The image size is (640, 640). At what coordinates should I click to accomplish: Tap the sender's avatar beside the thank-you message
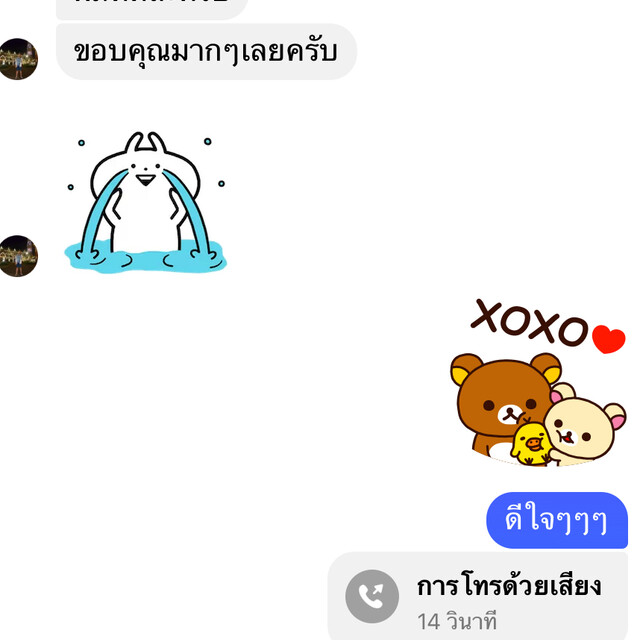tap(17, 58)
